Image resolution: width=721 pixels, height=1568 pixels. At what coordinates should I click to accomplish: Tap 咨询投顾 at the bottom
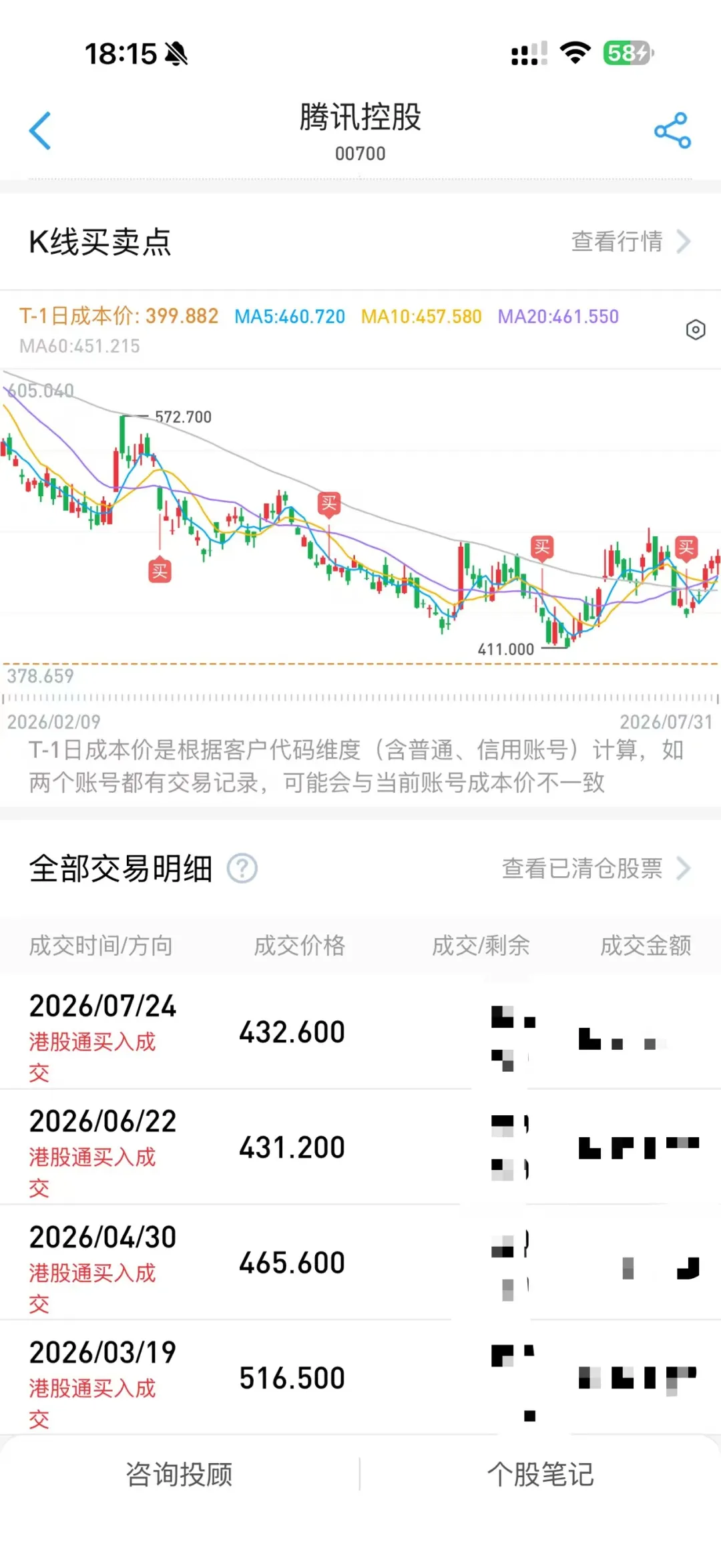[180, 1475]
